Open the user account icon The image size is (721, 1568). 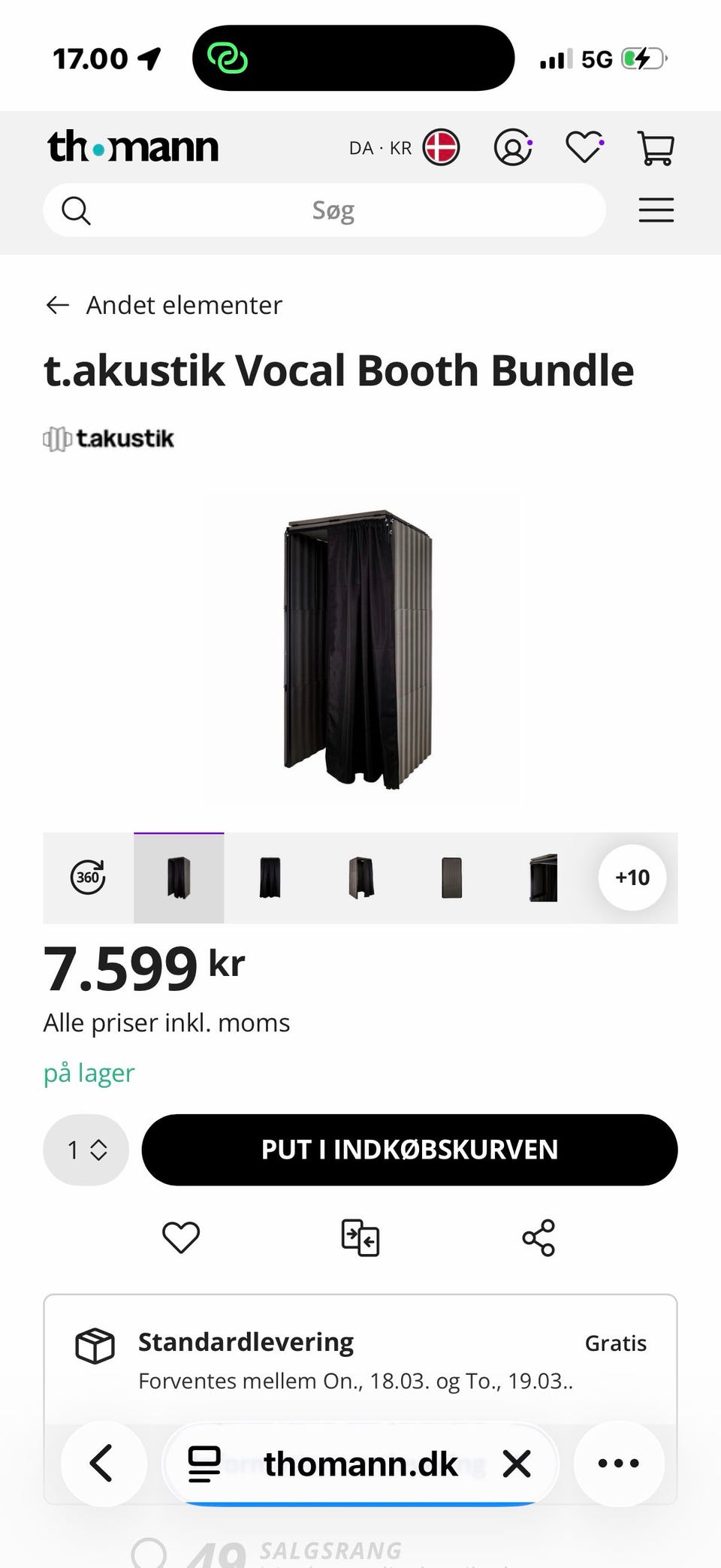click(513, 147)
